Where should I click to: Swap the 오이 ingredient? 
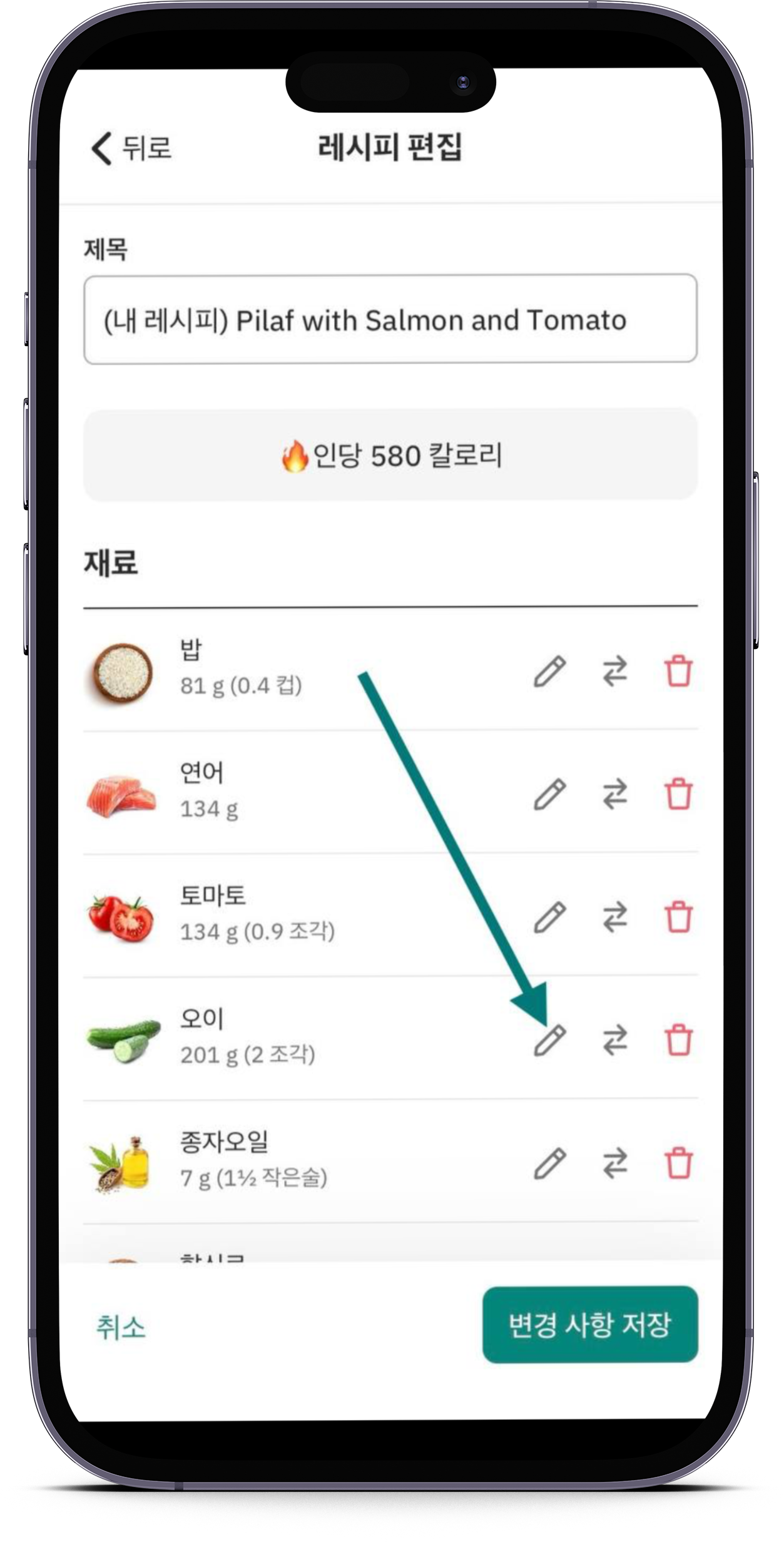(x=615, y=1041)
